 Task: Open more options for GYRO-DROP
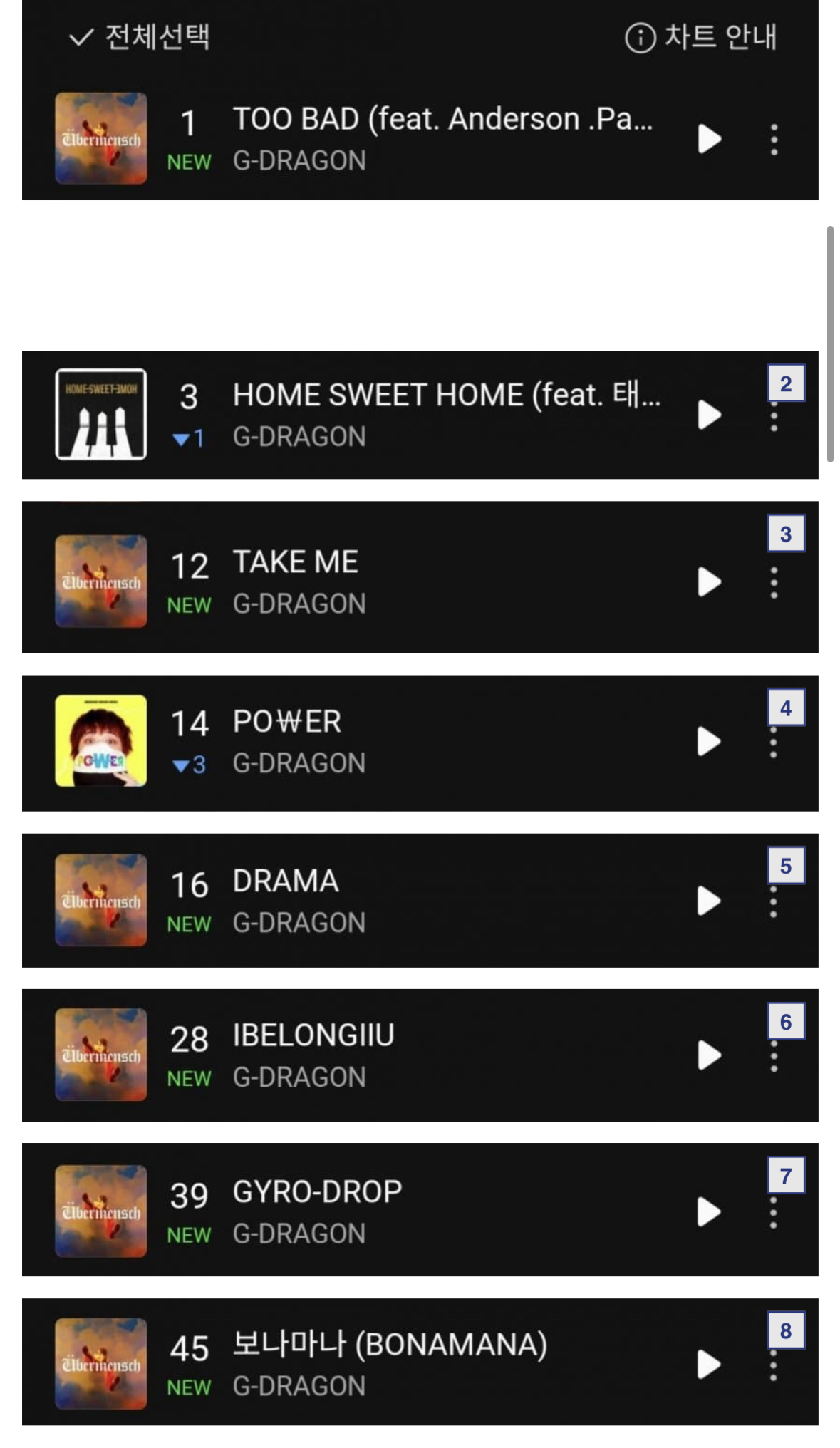[774, 1211]
